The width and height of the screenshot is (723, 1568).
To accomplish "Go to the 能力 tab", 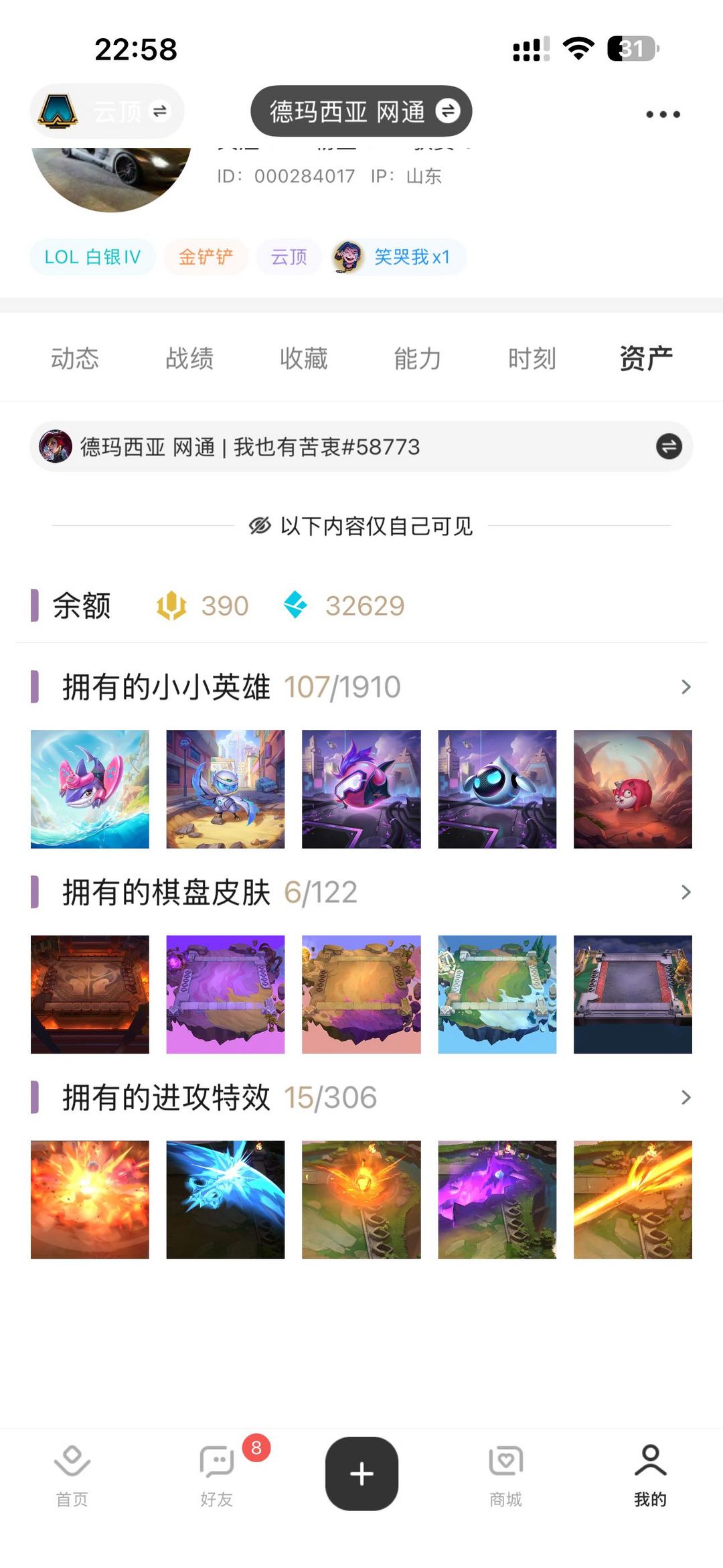I will point(418,358).
